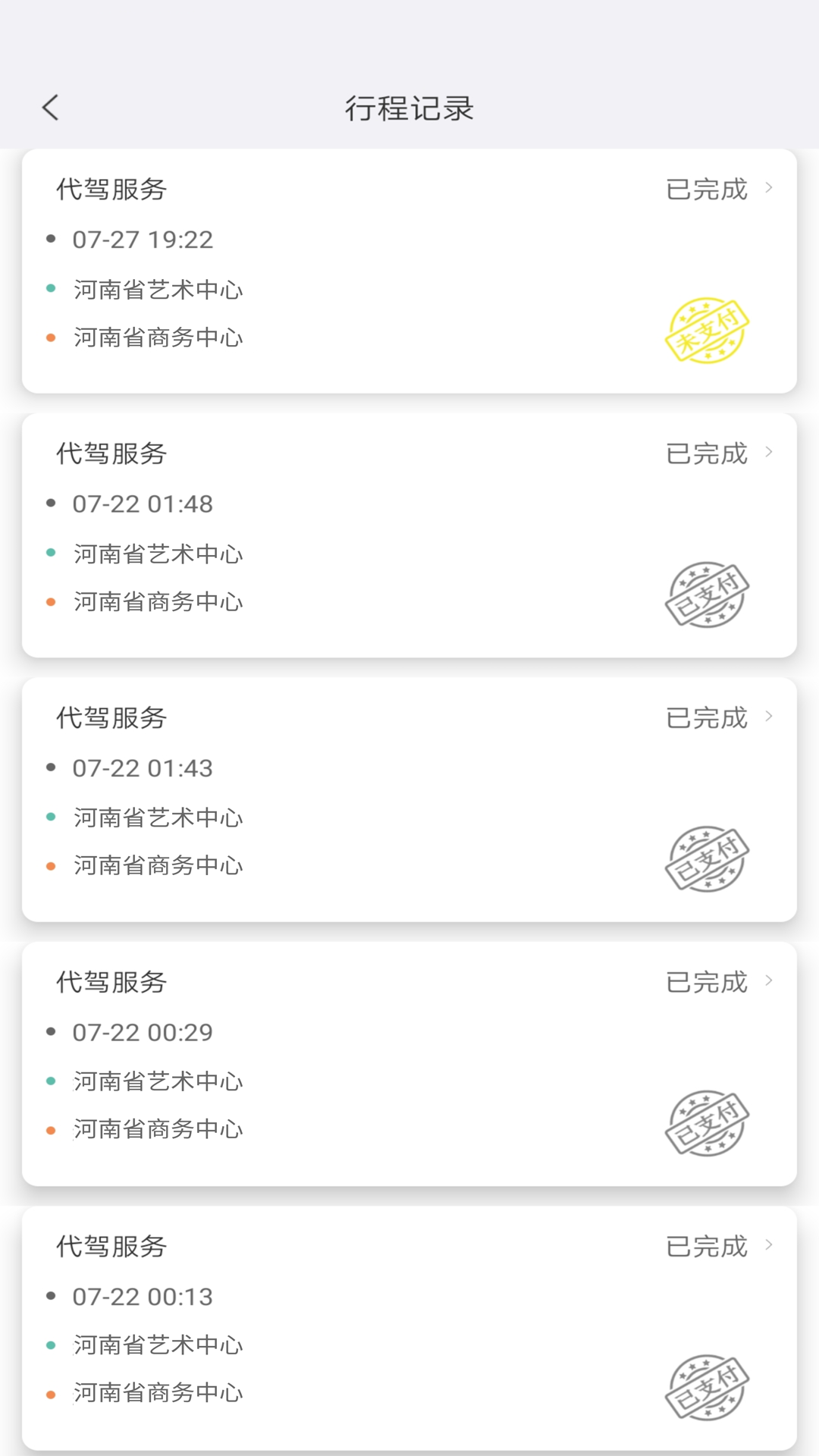
Task: Click 已完成 status on the 07-27 19:22 trip
Action: click(705, 190)
